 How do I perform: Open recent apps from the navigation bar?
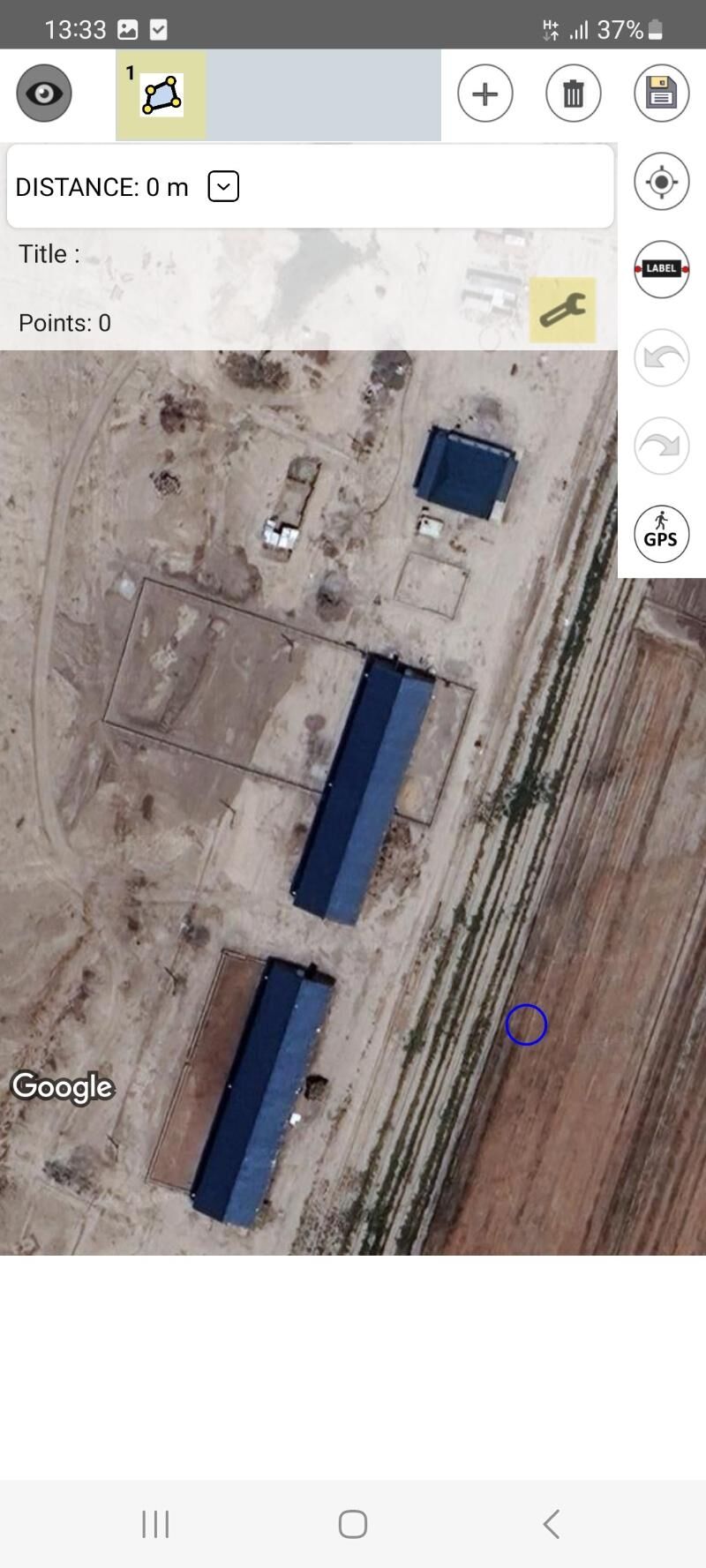pyautogui.click(x=155, y=1524)
